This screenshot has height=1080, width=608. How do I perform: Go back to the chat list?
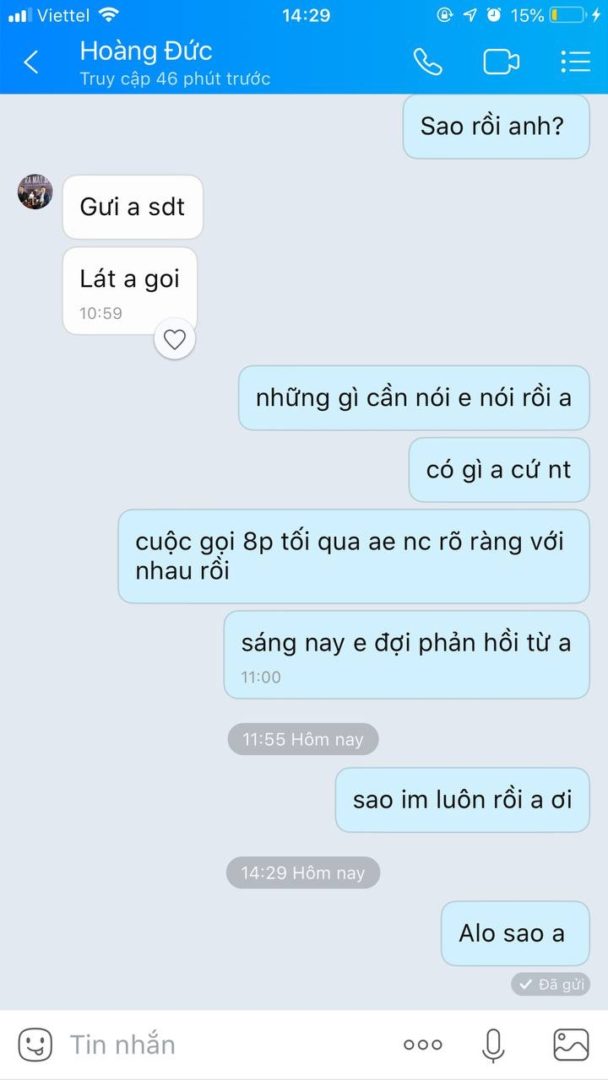(x=31, y=62)
